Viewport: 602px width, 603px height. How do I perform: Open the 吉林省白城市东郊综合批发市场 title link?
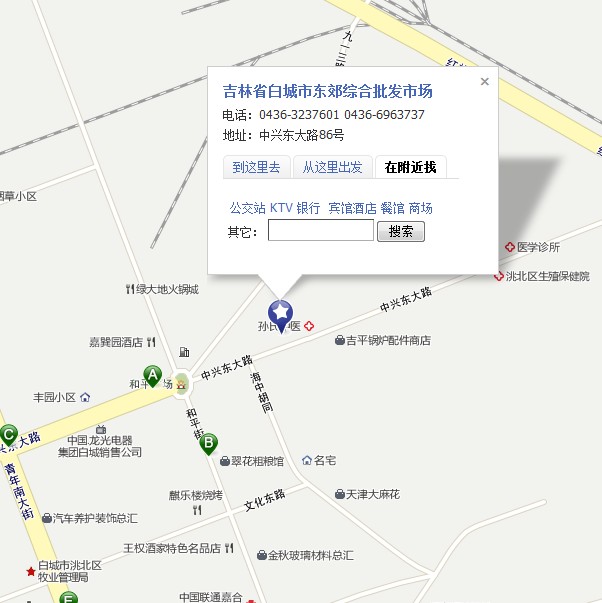(x=327, y=92)
